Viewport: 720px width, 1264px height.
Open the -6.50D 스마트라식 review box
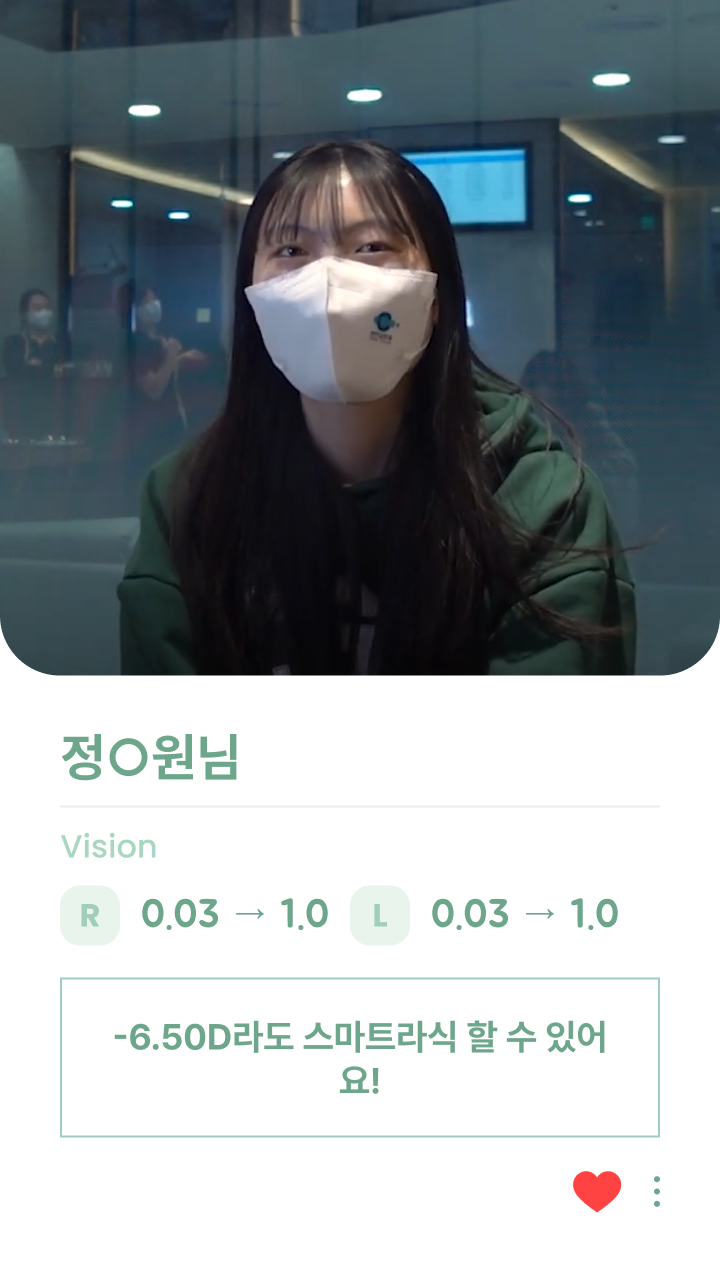[360, 1057]
